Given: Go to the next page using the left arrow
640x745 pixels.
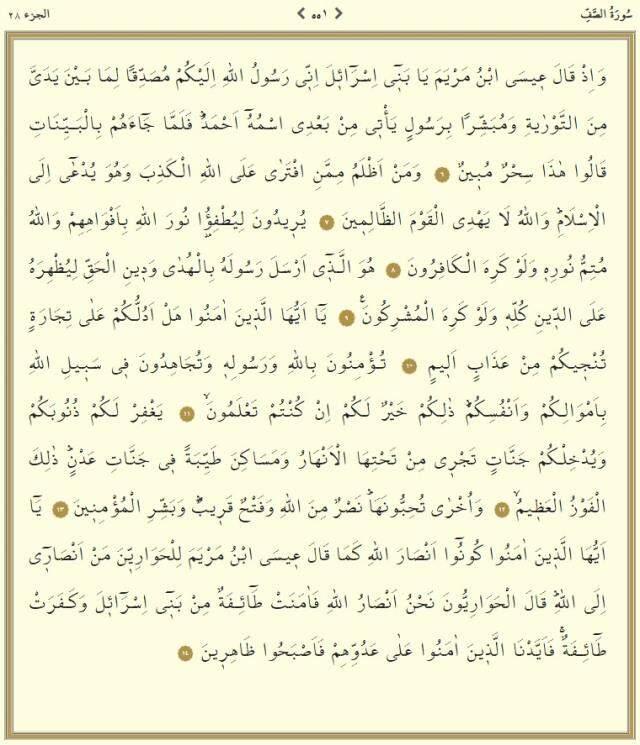Looking at the screenshot, I should click(301, 12).
